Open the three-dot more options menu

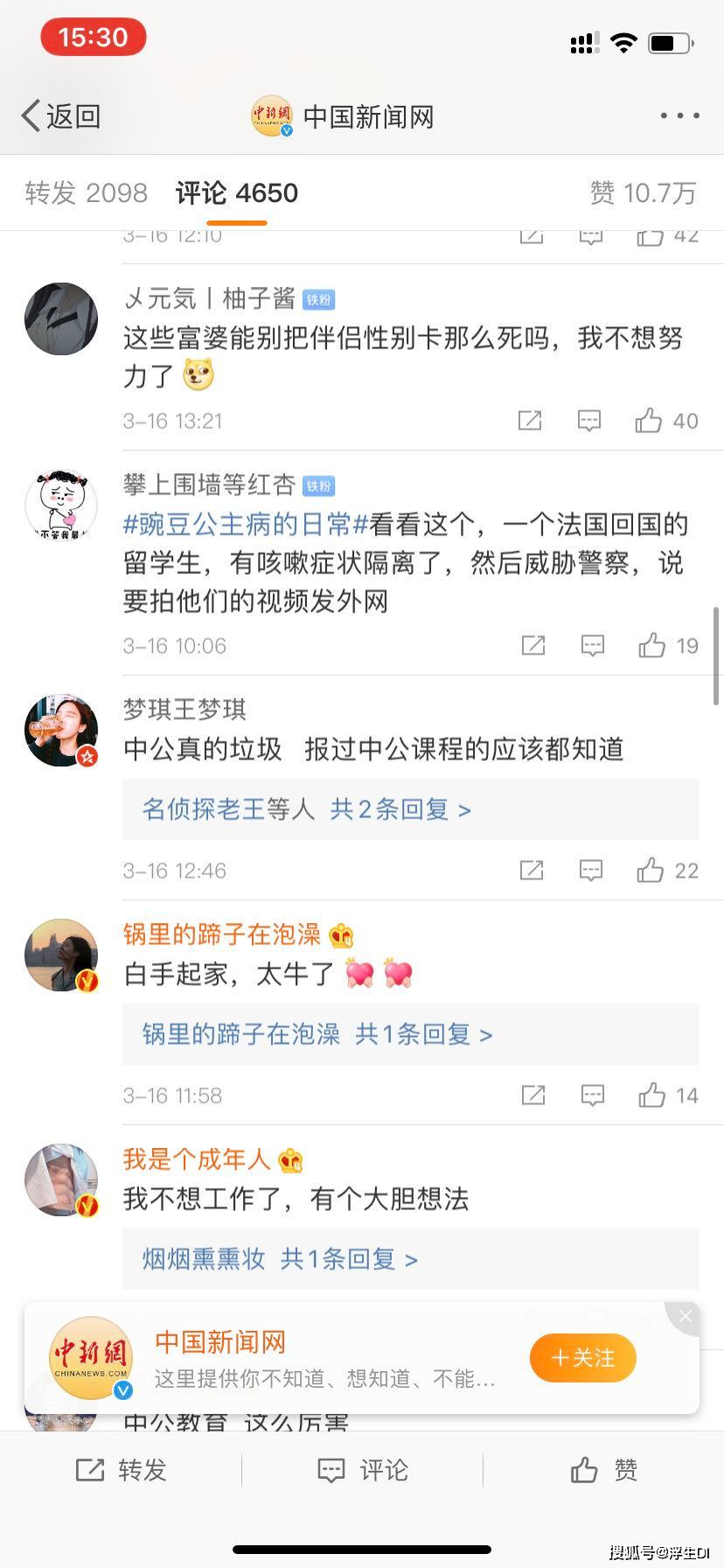pyautogui.click(x=680, y=115)
